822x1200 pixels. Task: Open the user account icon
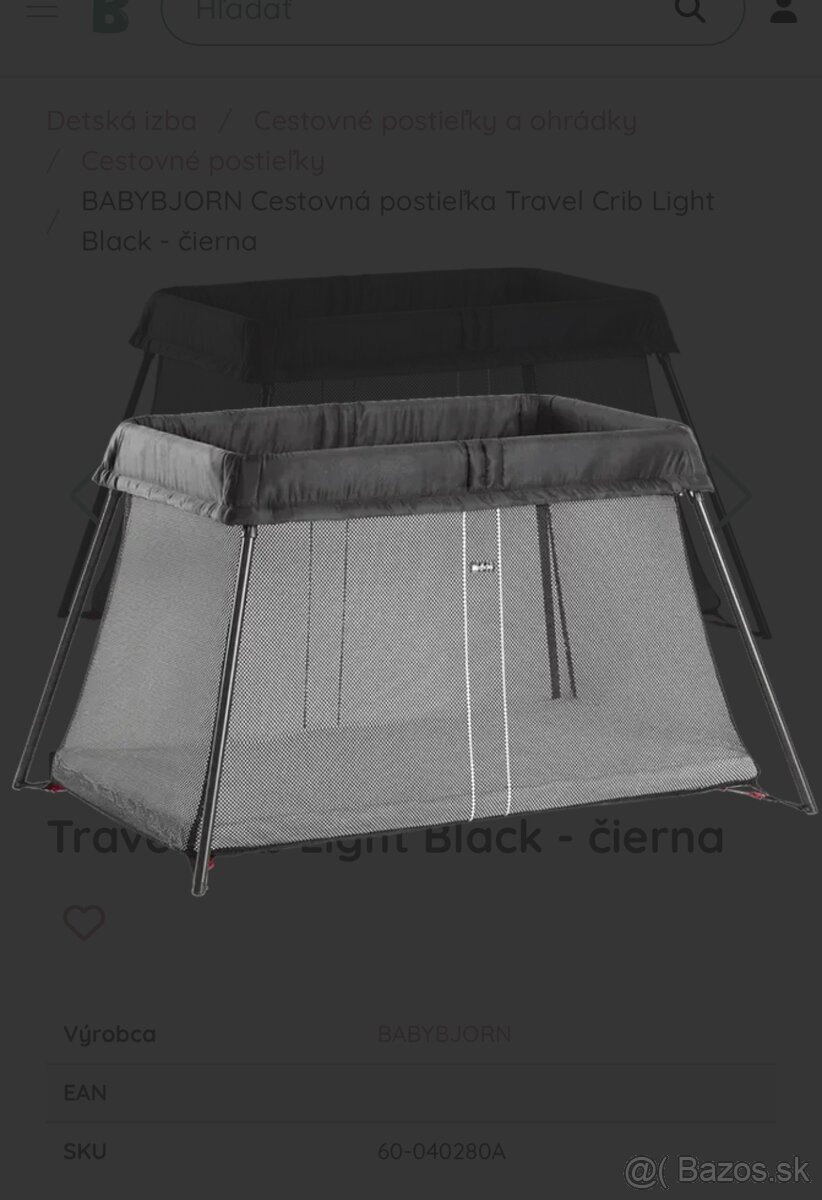(784, 11)
